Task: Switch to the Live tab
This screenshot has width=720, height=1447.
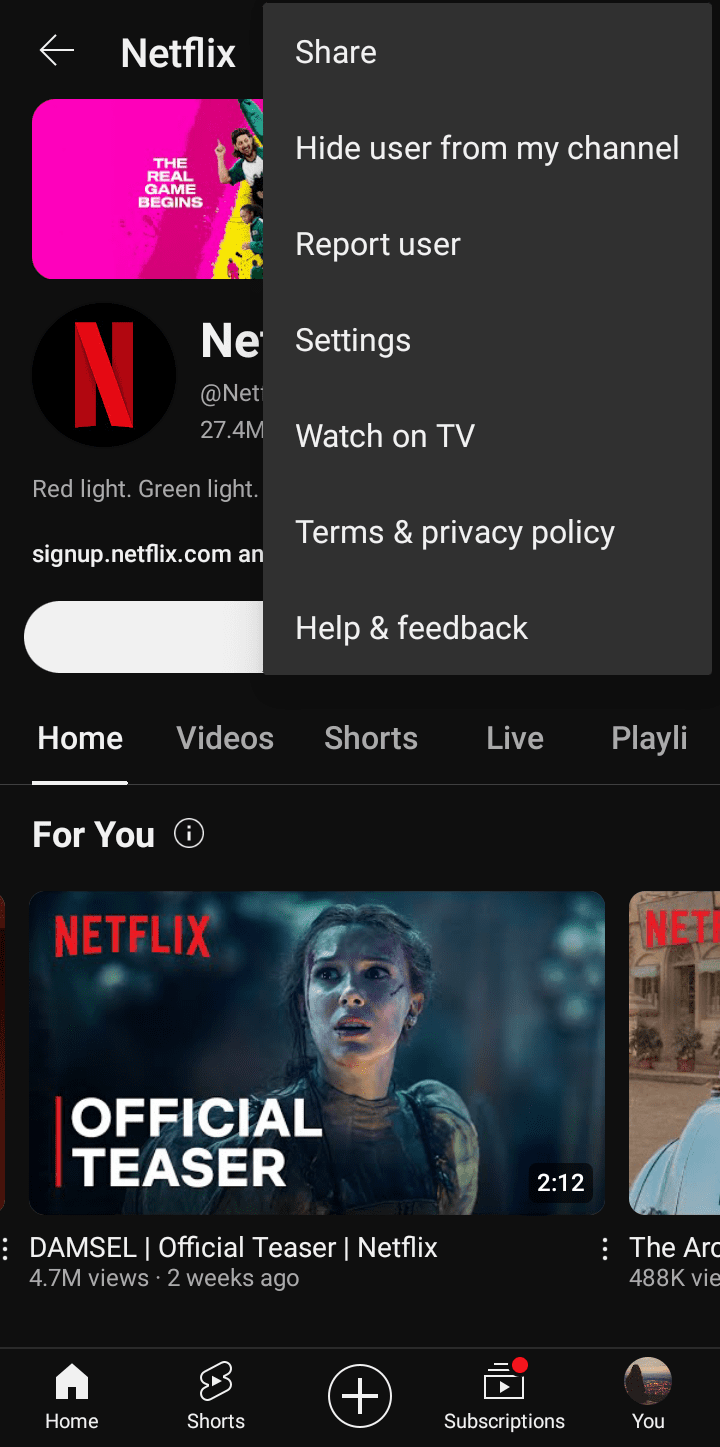Action: [514, 738]
